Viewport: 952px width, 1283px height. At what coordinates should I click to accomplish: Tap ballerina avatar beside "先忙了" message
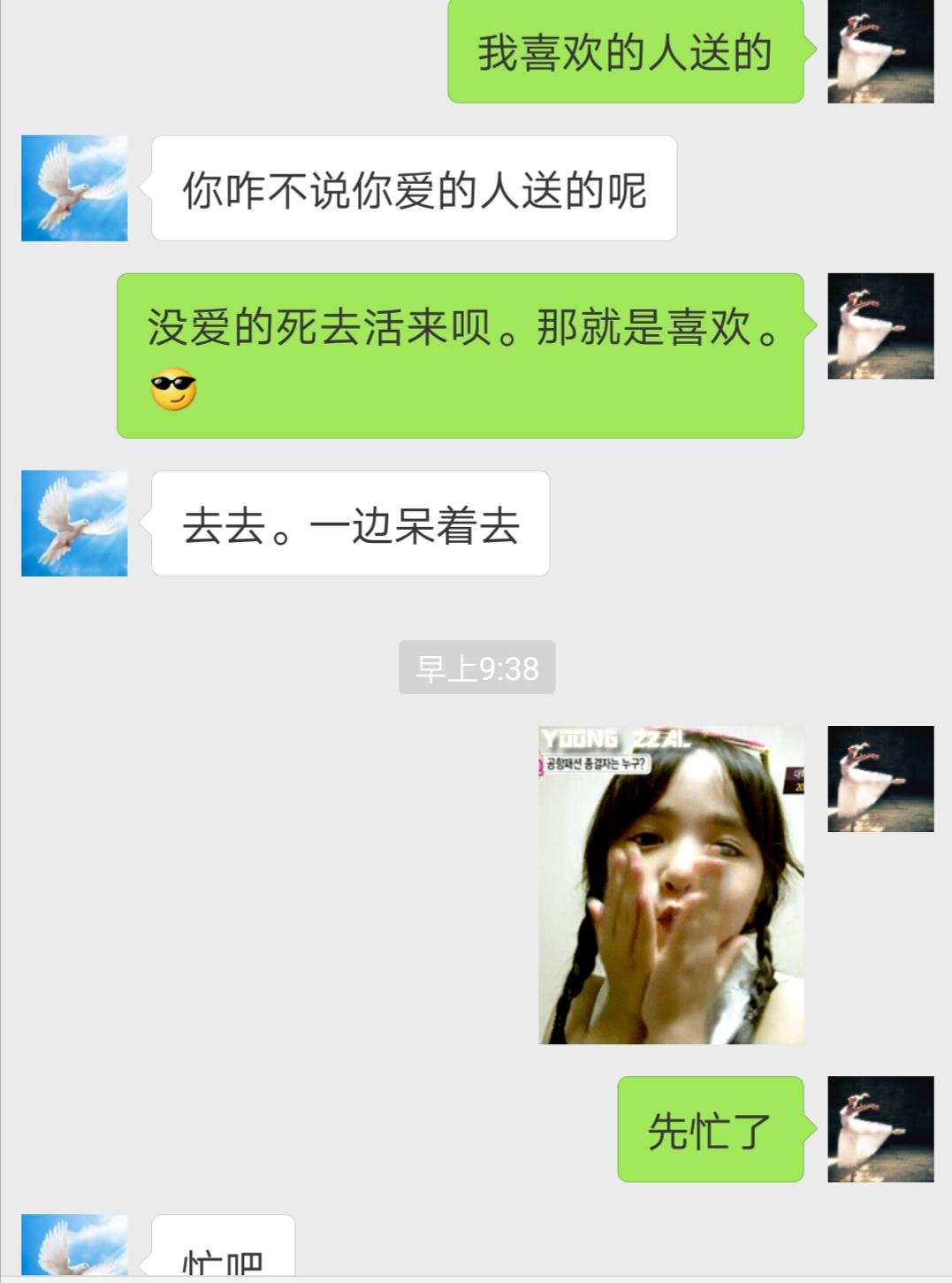point(880,1129)
